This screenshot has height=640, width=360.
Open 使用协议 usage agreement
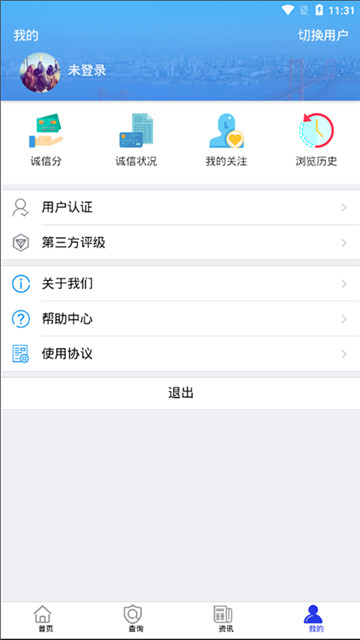click(x=180, y=354)
